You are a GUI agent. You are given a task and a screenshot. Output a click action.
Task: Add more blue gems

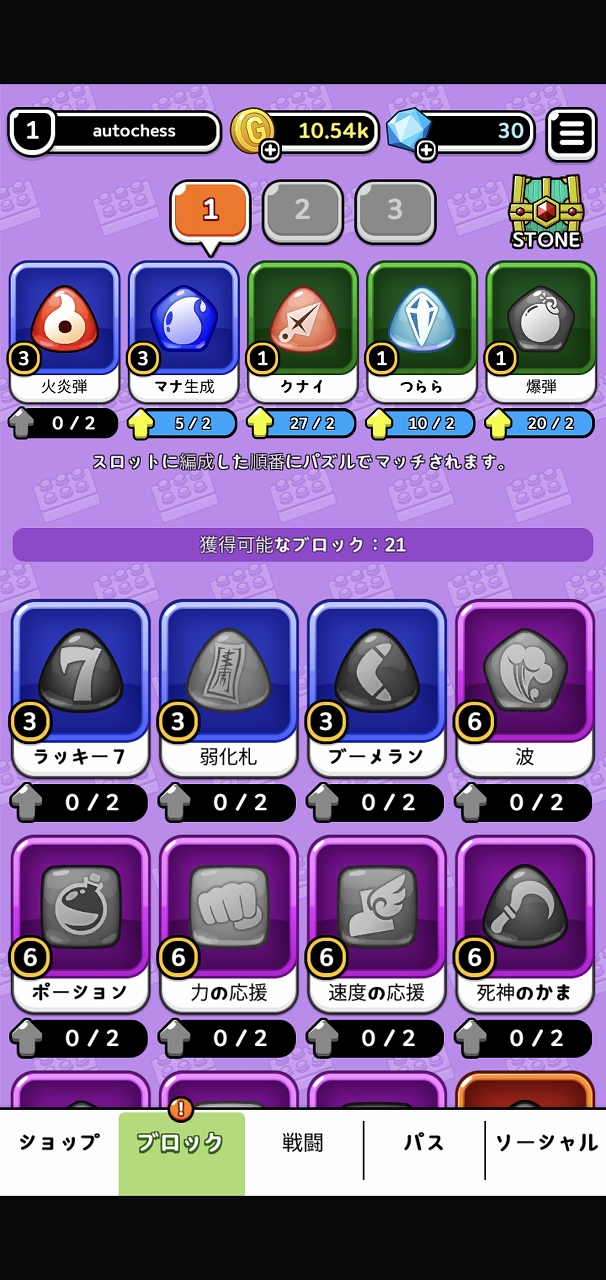click(x=426, y=150)
